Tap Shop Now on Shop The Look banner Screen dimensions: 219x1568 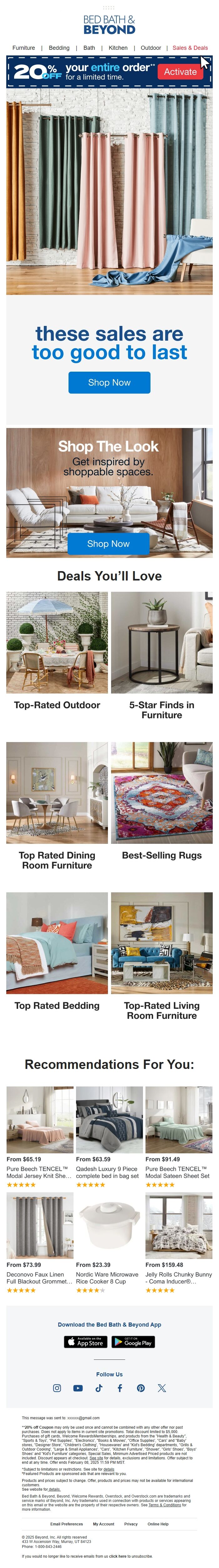(108, 544)
